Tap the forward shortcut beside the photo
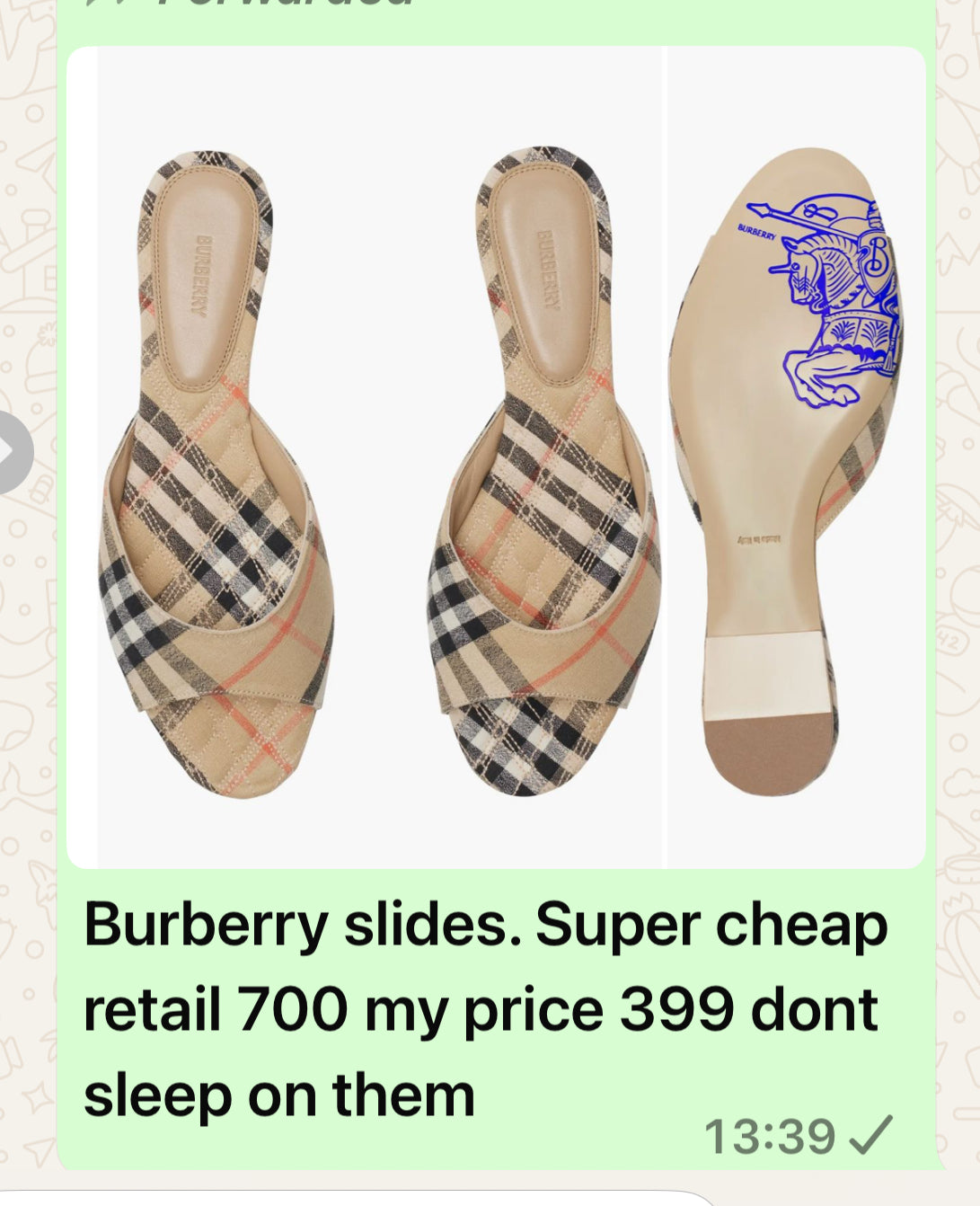Screen dimensions: 980x1206 coord(11,454)
